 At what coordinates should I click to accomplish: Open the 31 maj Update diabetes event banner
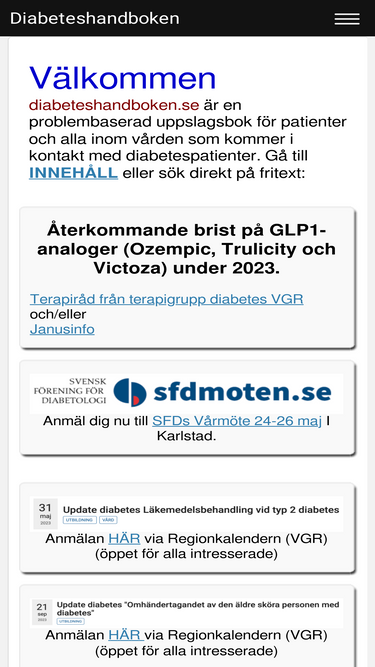click(187, 514)
